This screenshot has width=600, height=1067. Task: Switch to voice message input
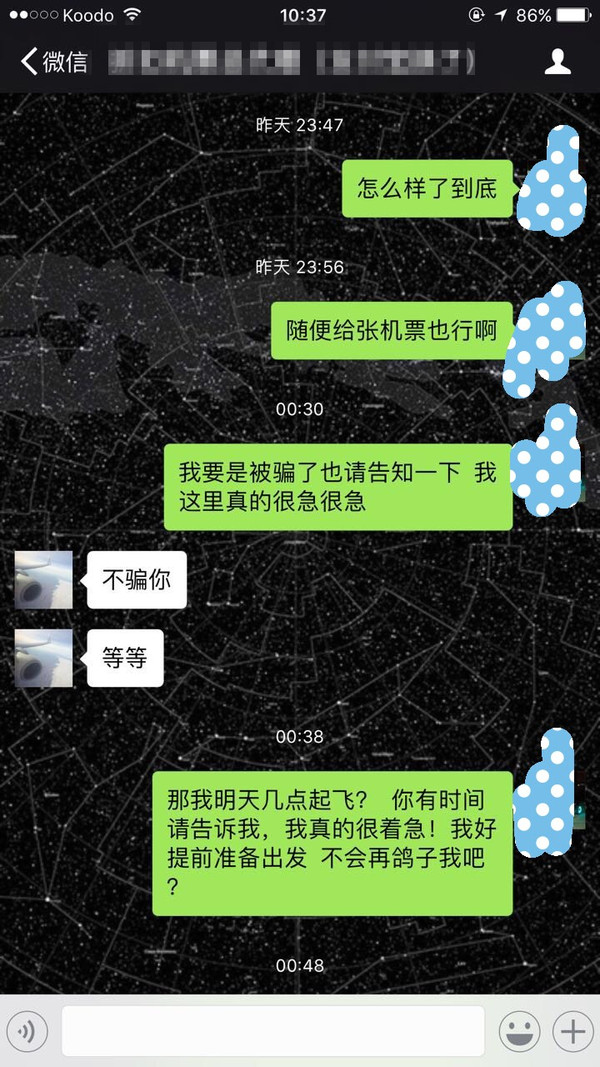click(x=27, y=1031)
